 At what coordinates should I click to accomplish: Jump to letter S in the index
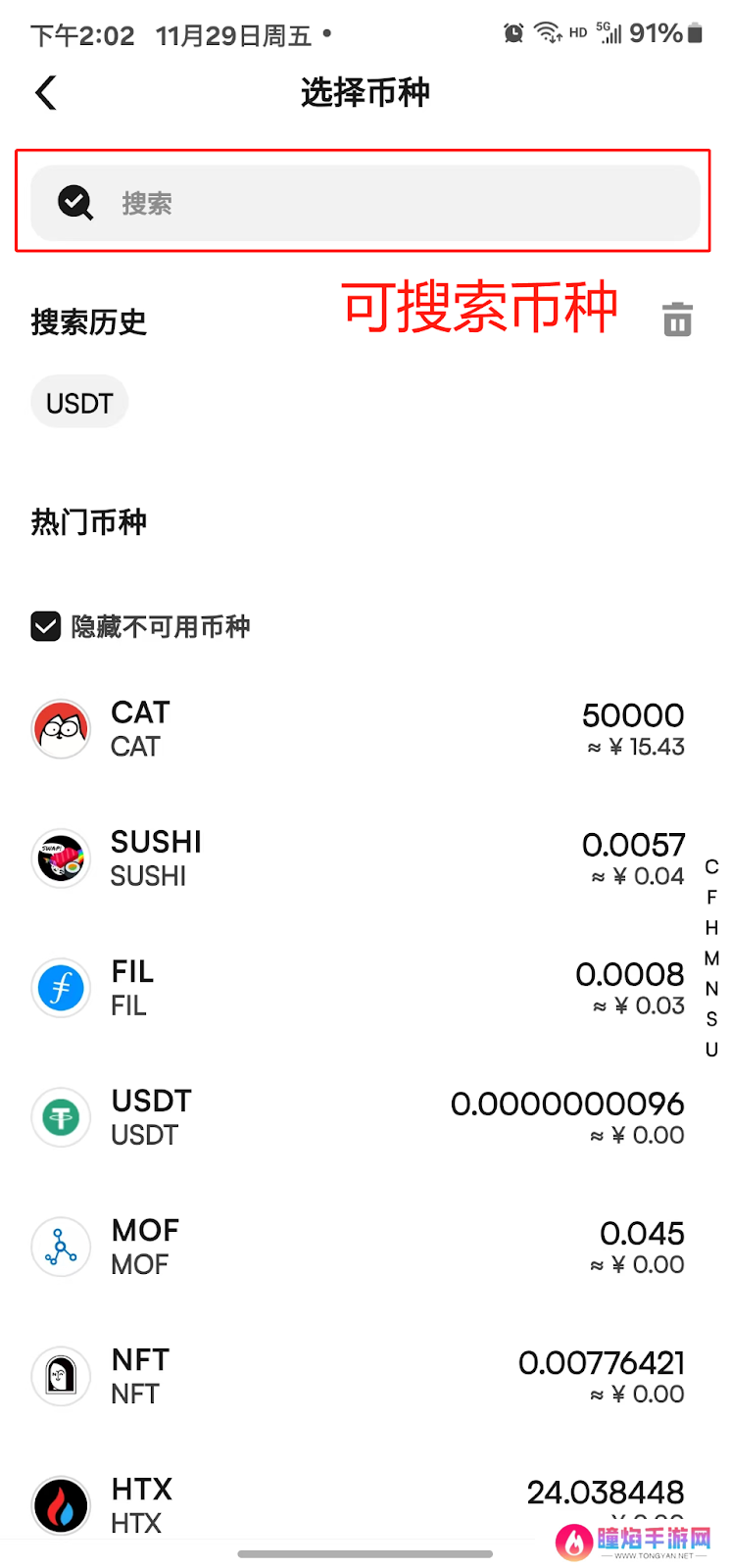pyautogui.click(x=711, y=1019)
